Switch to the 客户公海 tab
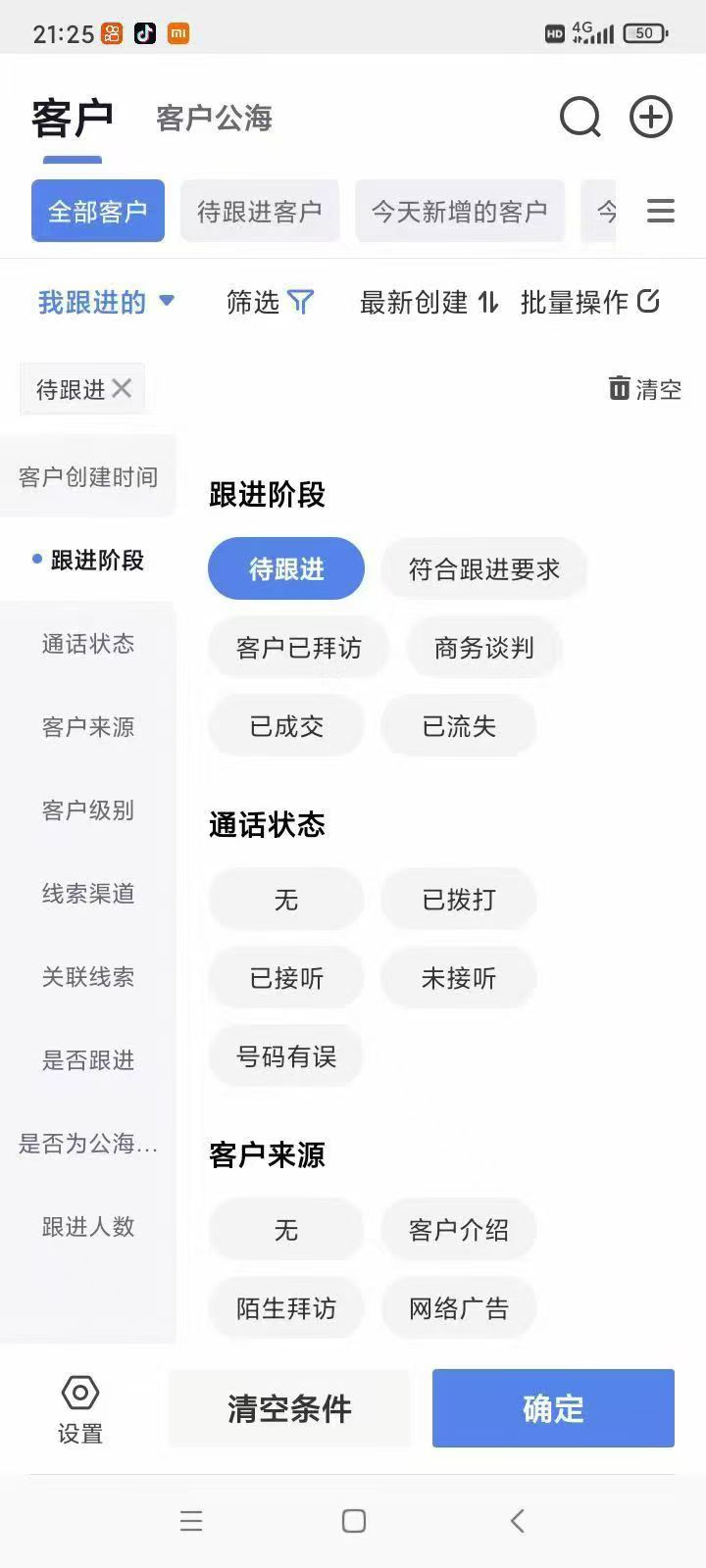The width and height of the screenshot is (706, 1568). [x=213, y=117]
